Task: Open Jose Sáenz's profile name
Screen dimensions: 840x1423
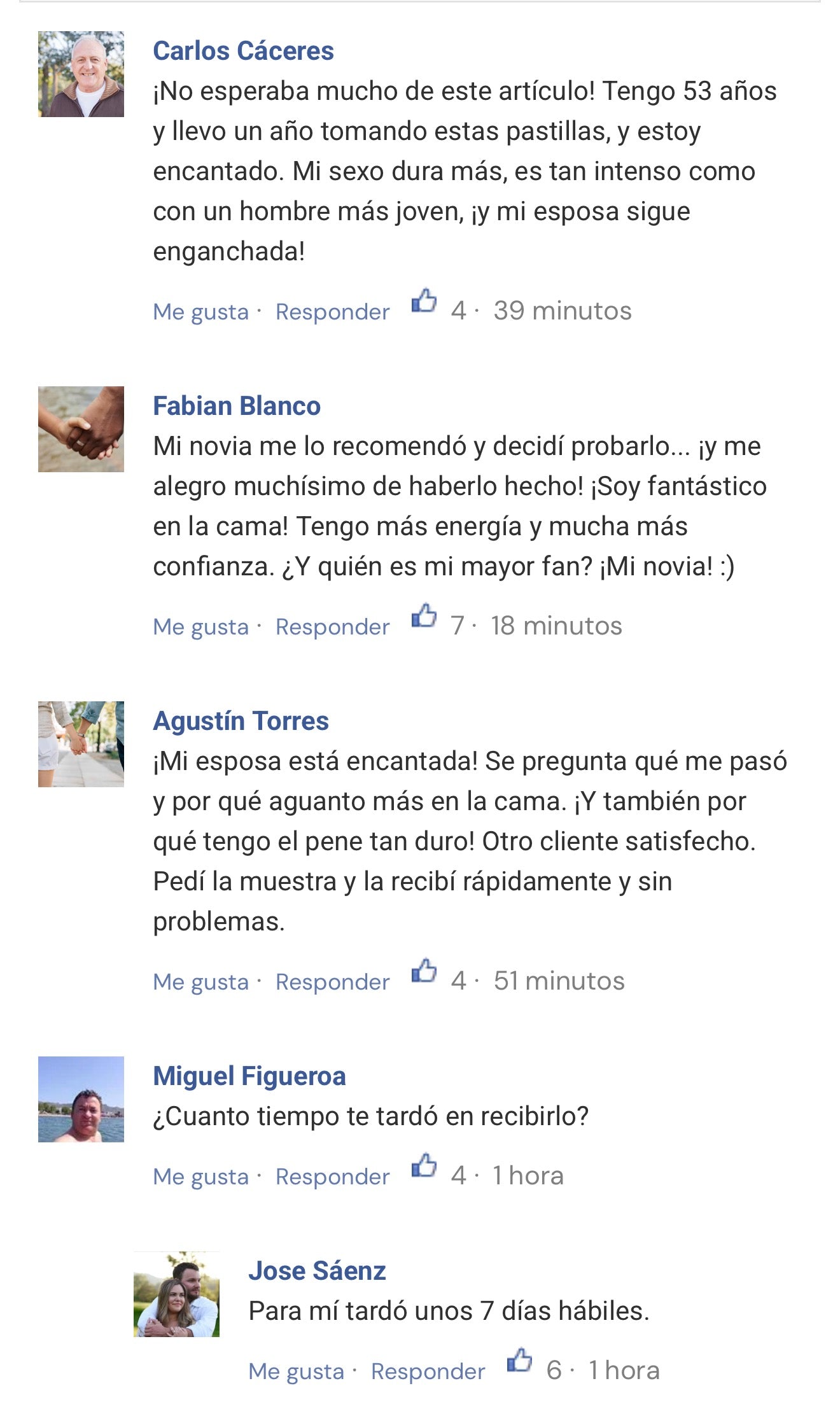Action: [317, 1271]
